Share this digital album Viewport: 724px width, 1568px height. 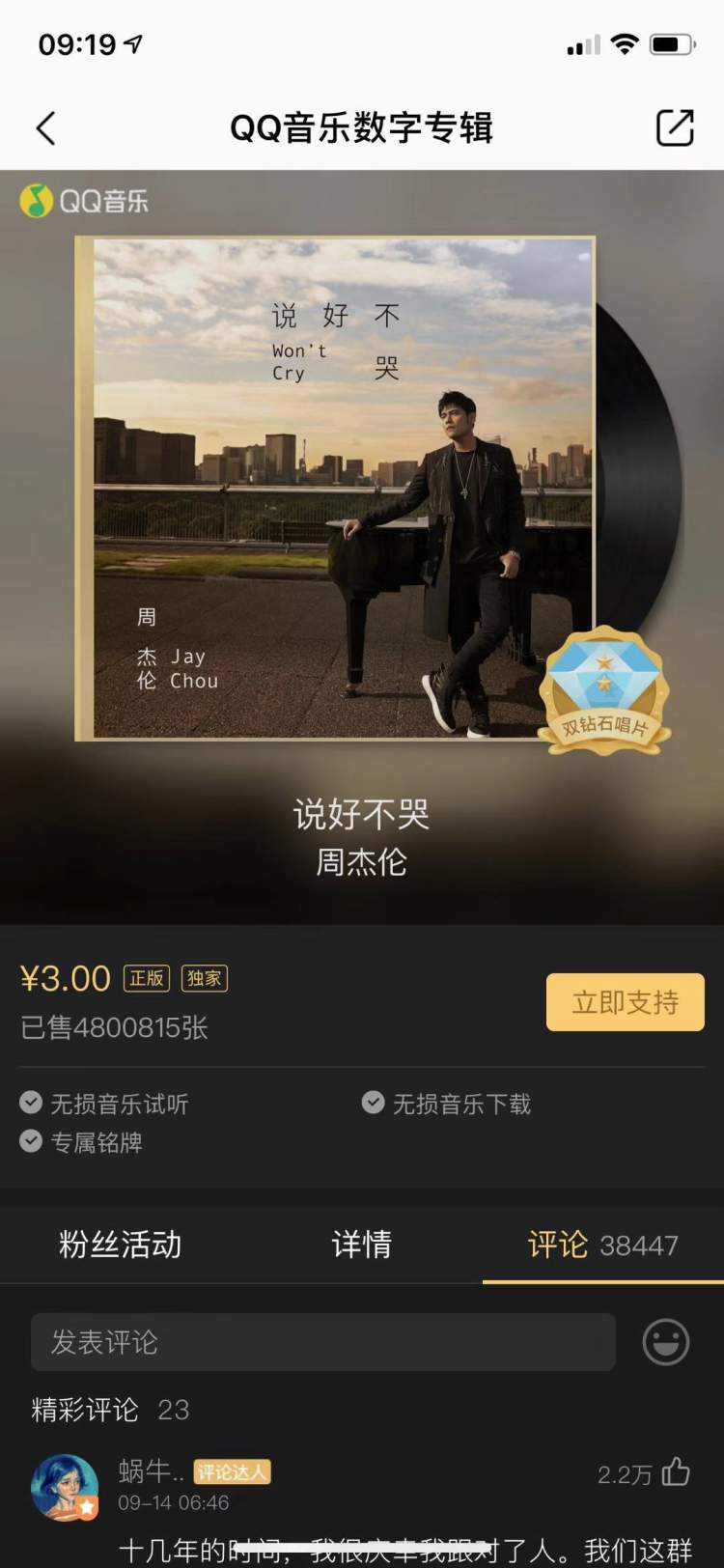point(675,127)
